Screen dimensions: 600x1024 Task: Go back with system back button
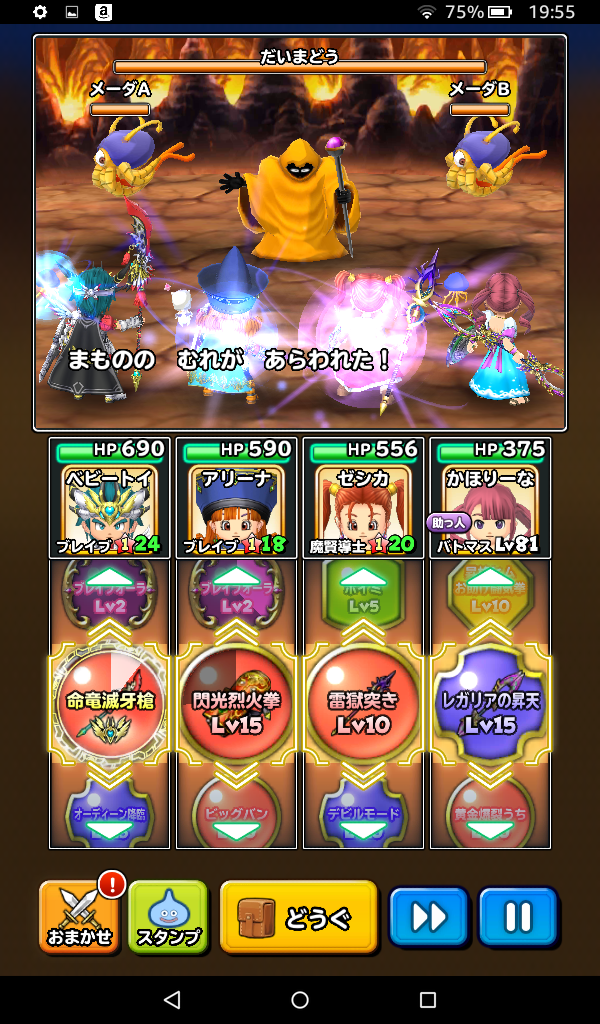tap(172, 1000)
